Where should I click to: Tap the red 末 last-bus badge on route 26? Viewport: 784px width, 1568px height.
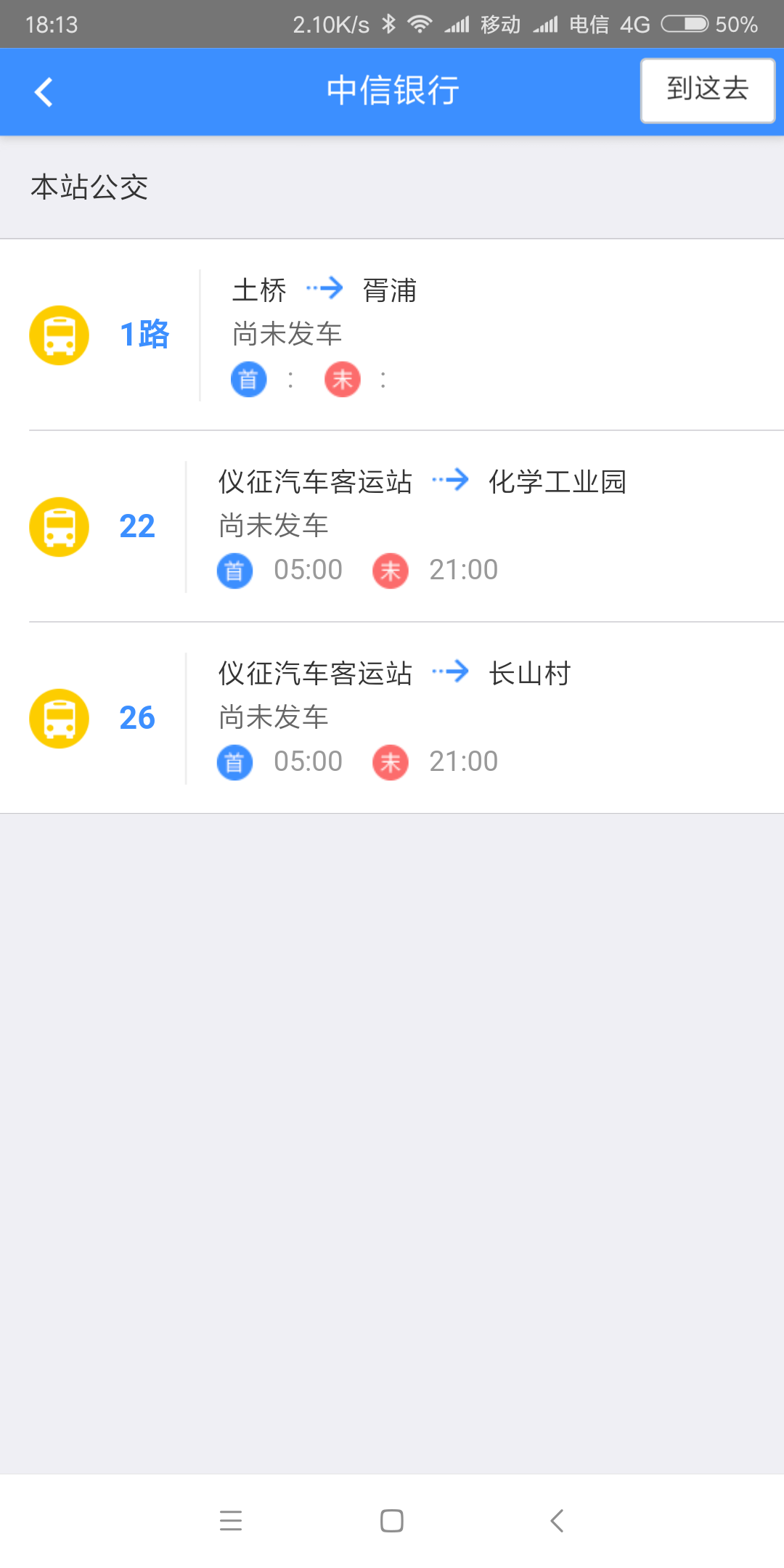click(390, 762)
